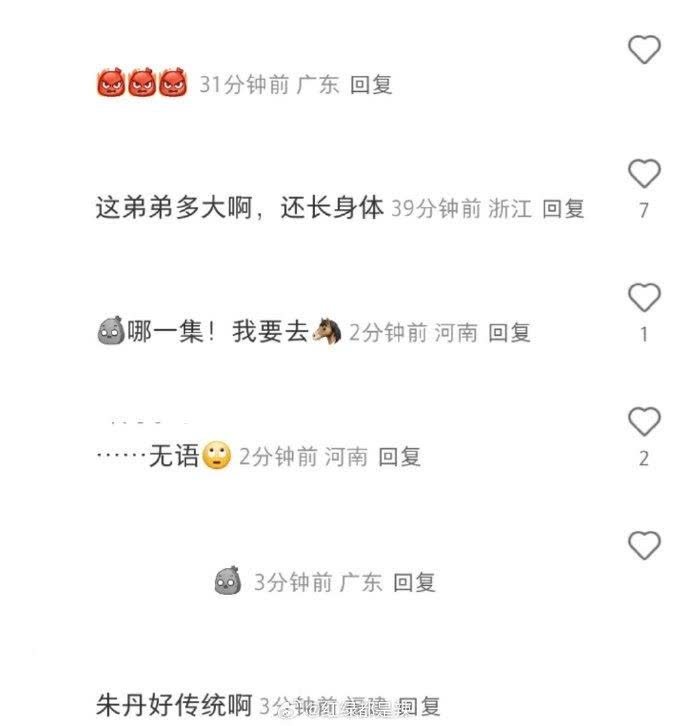The width and height of the screenshot is (690, 726).
Task: Like the "……无语" comment
Action: 644,422
